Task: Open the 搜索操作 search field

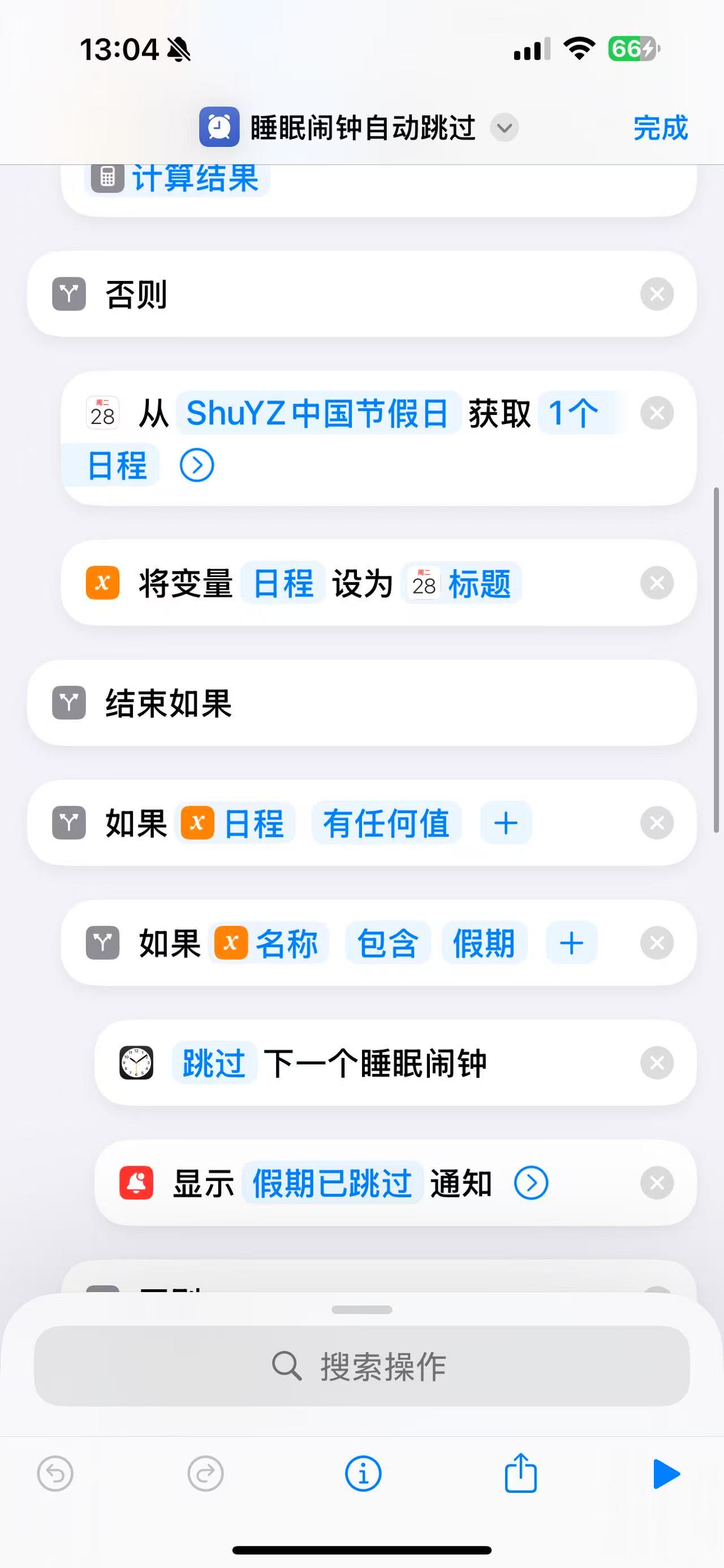Action: click(x=361, y=1367)
